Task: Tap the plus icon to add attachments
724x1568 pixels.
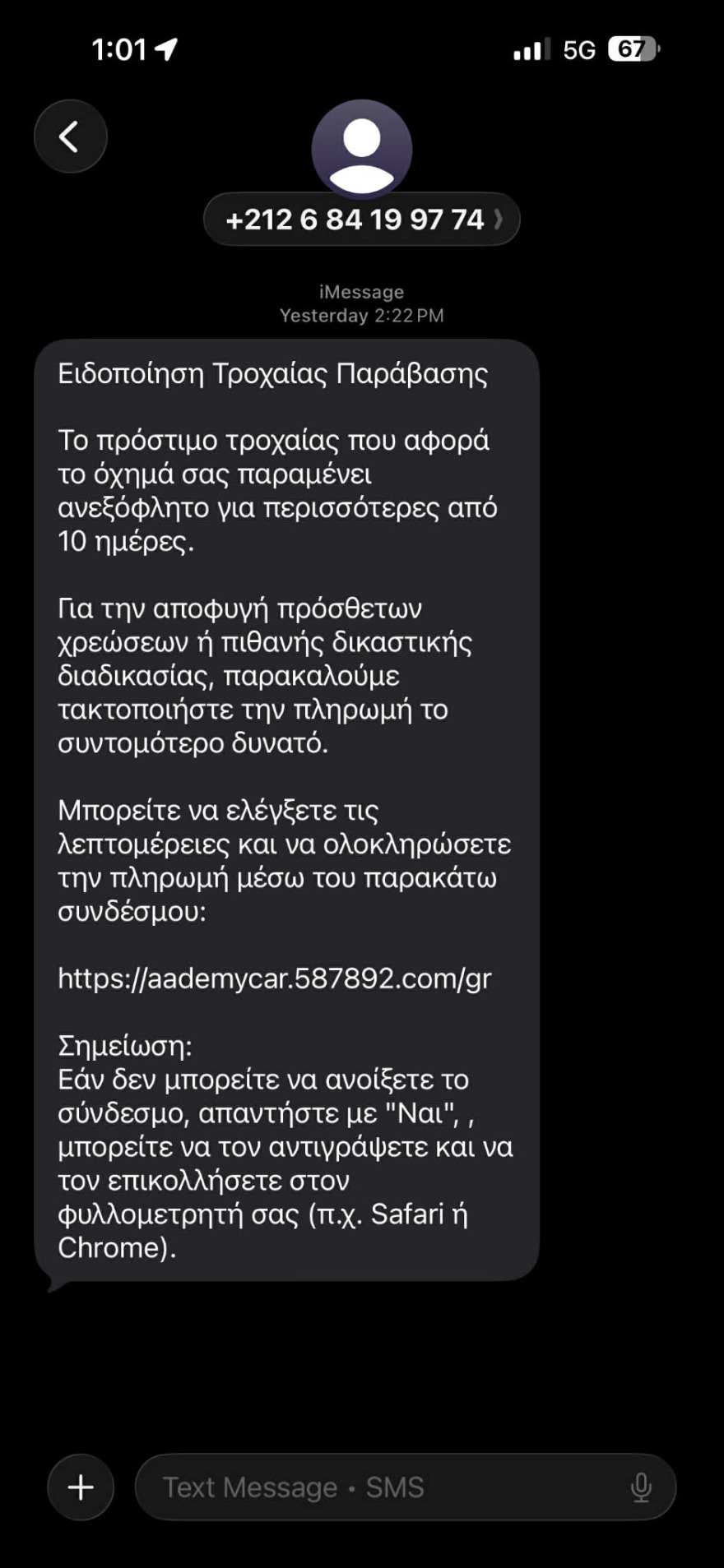Action: click(79, 1487)
